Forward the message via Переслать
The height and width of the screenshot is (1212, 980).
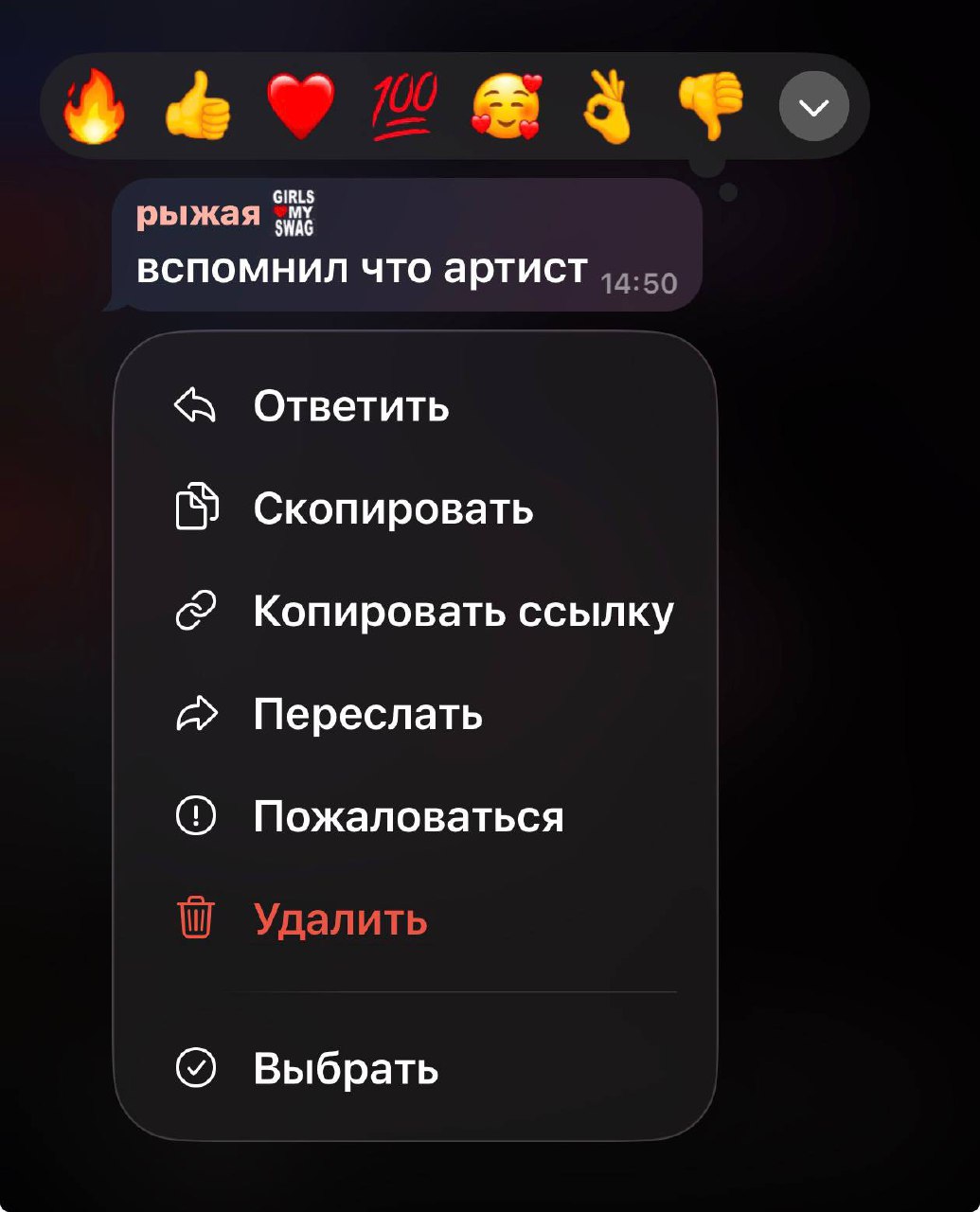pyautogui.click(x=367, y=714)
